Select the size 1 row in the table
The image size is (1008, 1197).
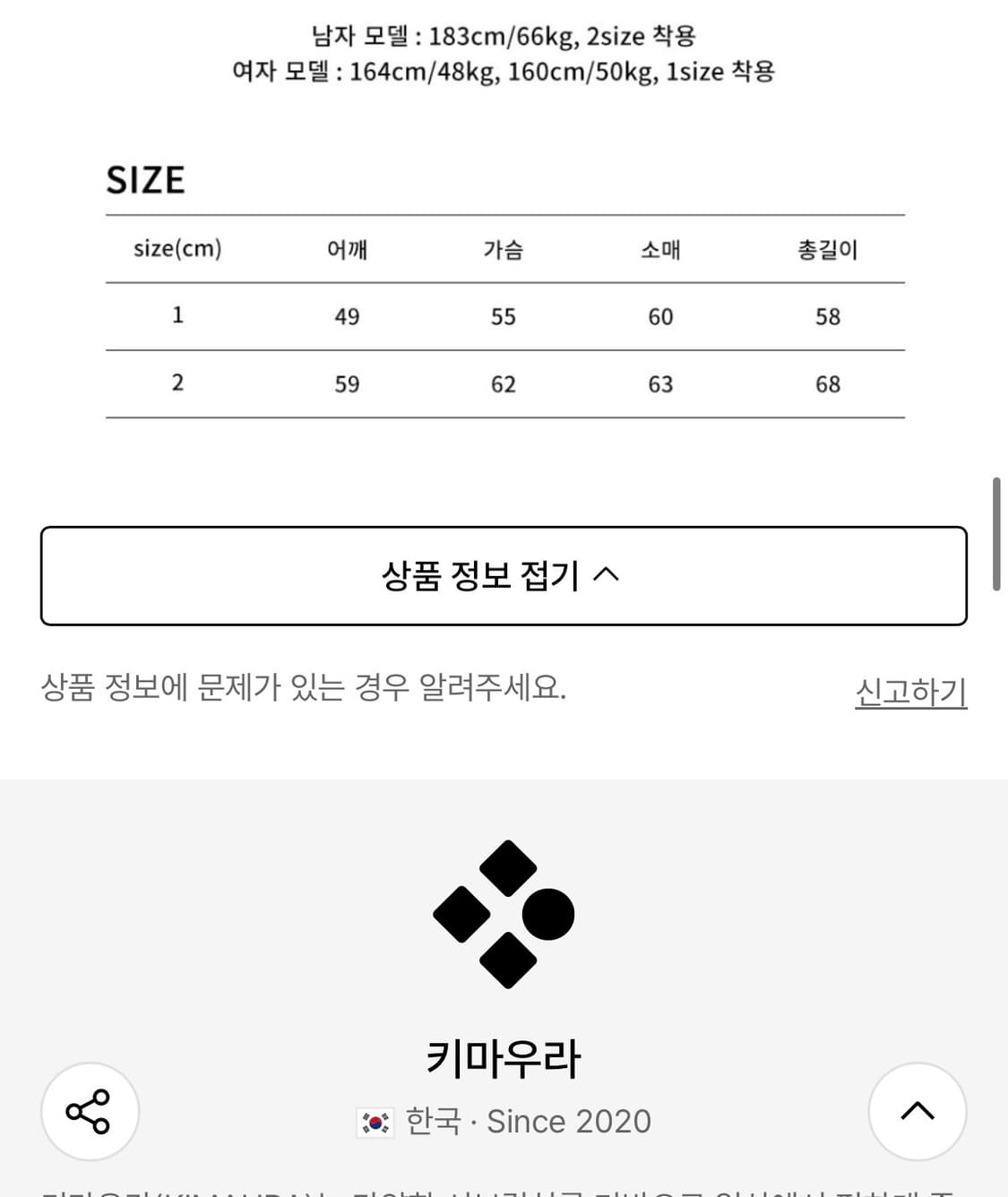pyautogui.click(x=502, y=315)
